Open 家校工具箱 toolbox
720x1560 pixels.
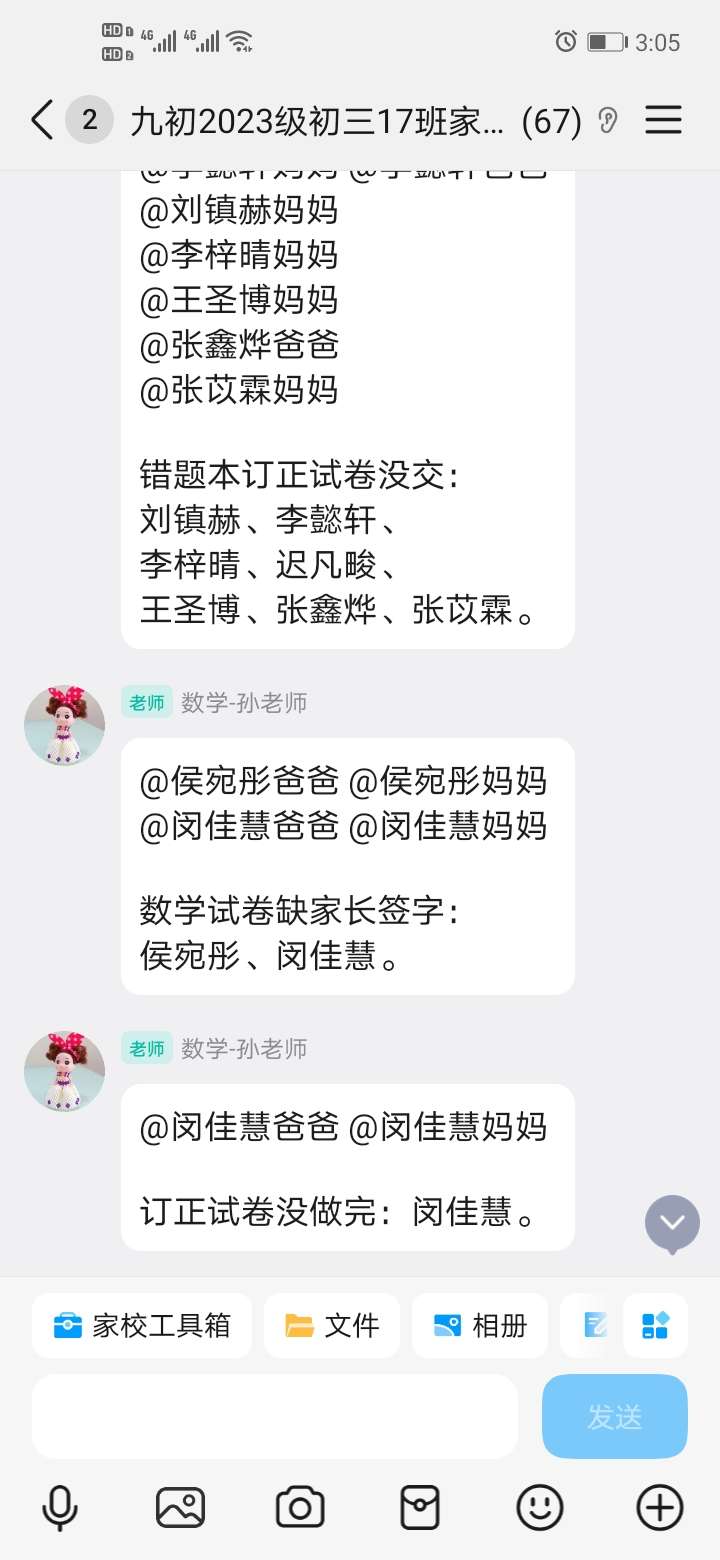pos(142,1326)
